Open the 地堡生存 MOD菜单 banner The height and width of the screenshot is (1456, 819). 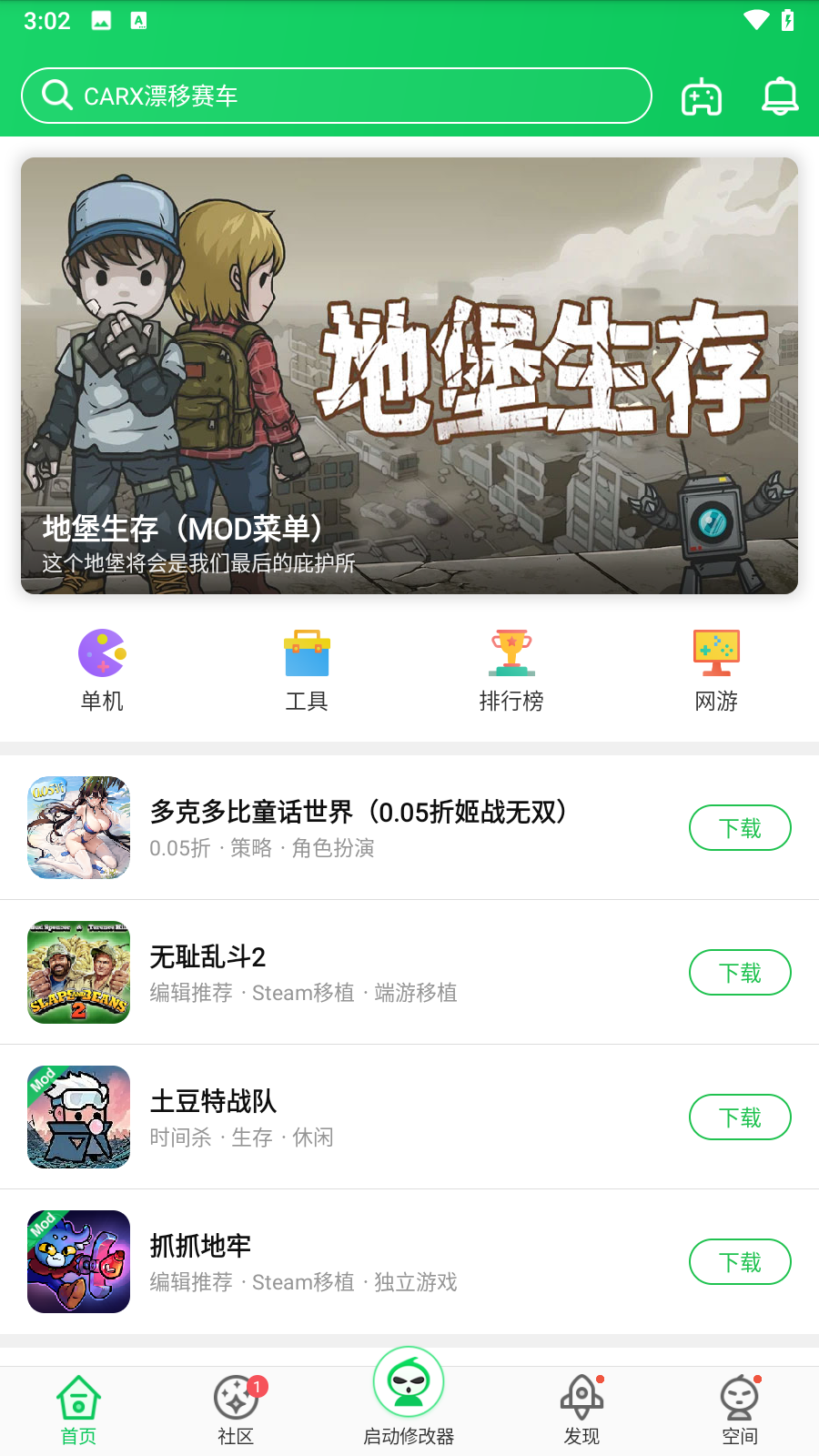point(409,376)
